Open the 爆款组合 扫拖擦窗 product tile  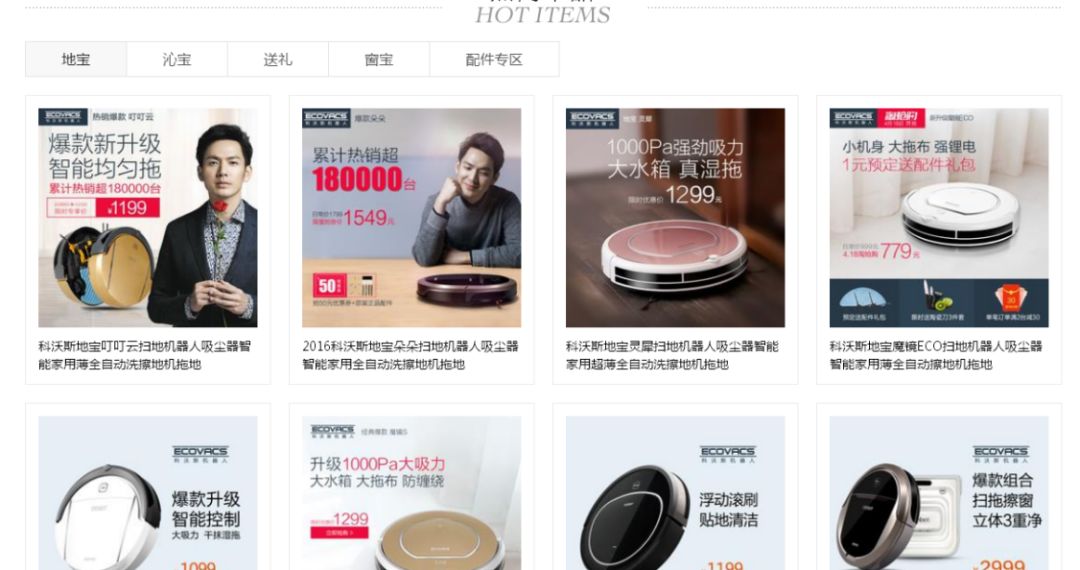coord(939,493)
